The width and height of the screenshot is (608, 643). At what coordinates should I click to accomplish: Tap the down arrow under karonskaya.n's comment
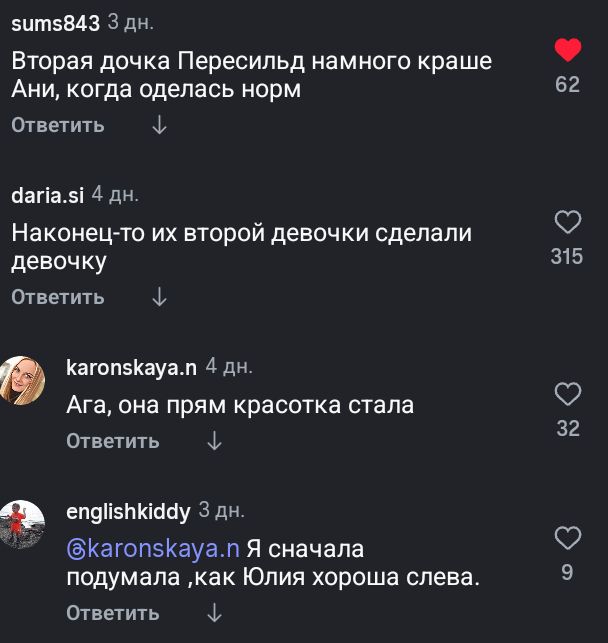214,441
